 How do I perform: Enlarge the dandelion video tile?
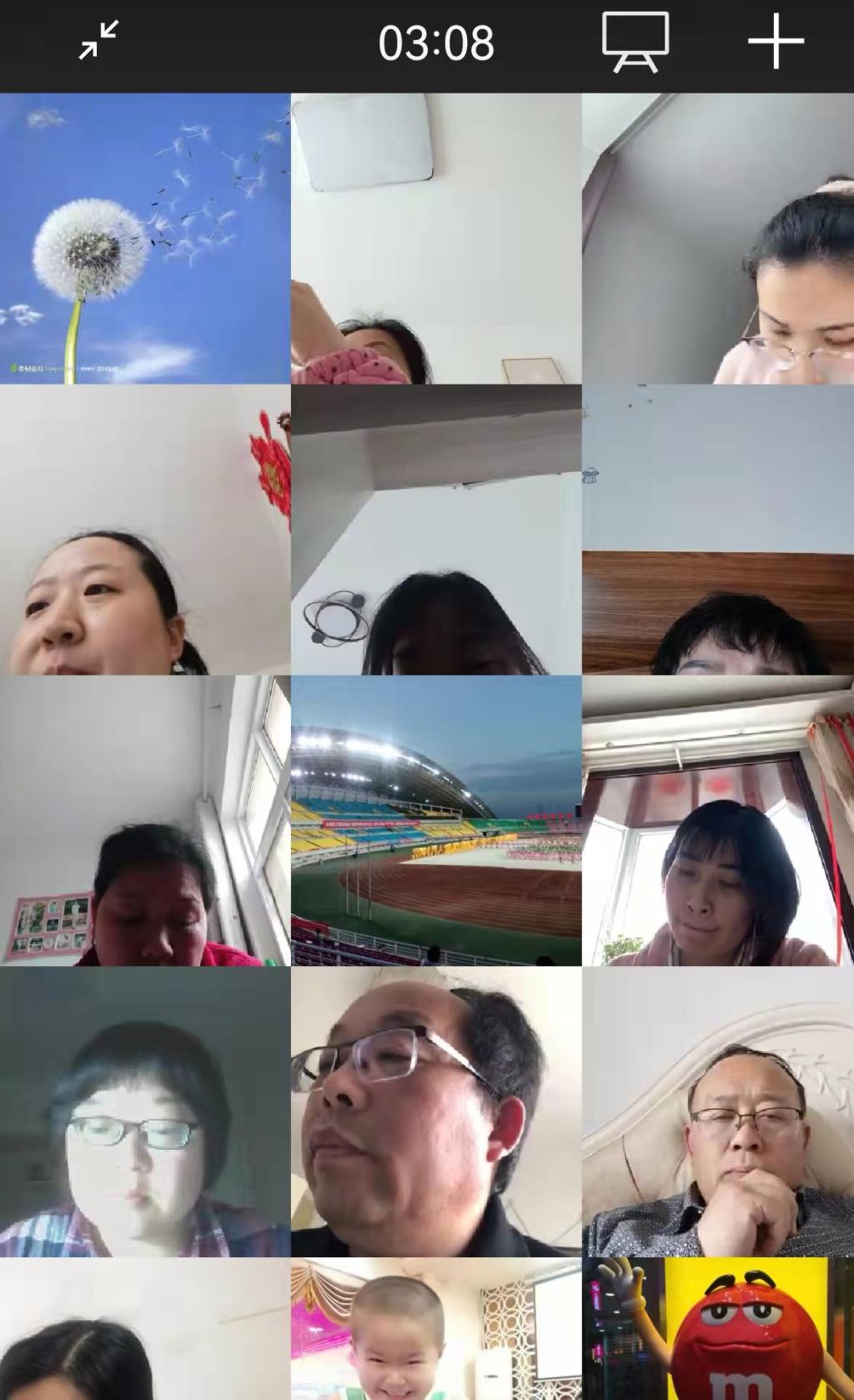point(145,239)
